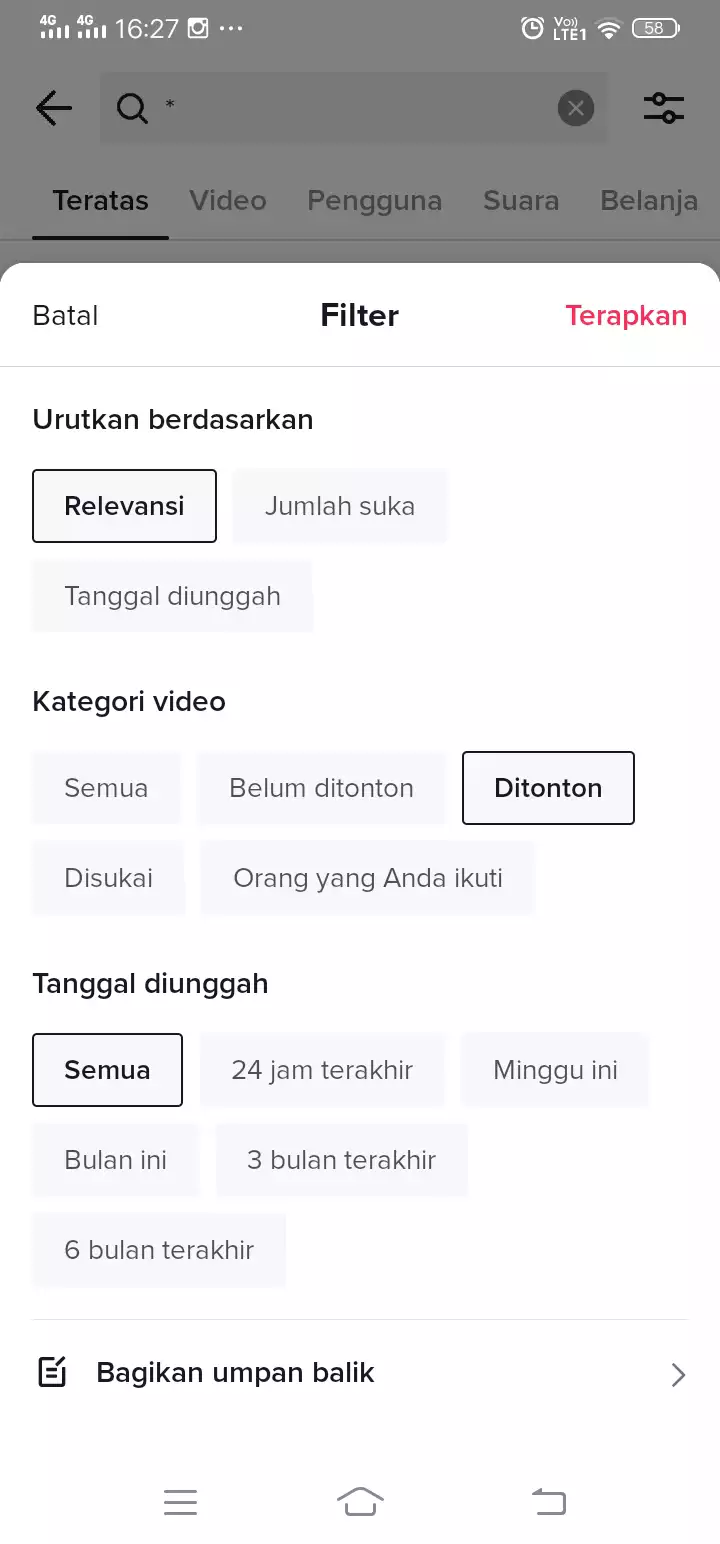720x1544 pixels.
Task: Choose Minggu ini upload date
Action: coord(555,1070)
